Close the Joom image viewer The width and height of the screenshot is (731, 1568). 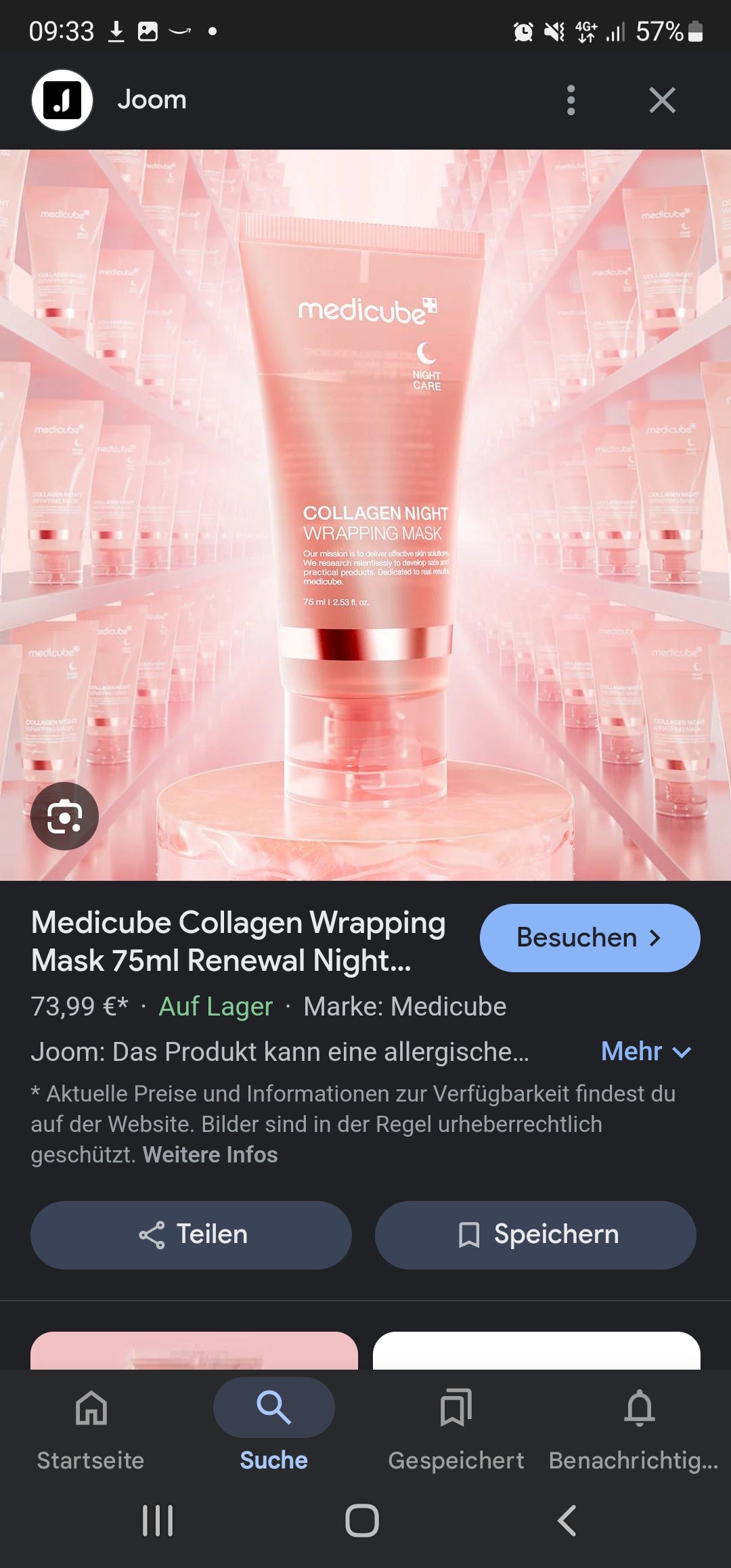click(662, 100)
